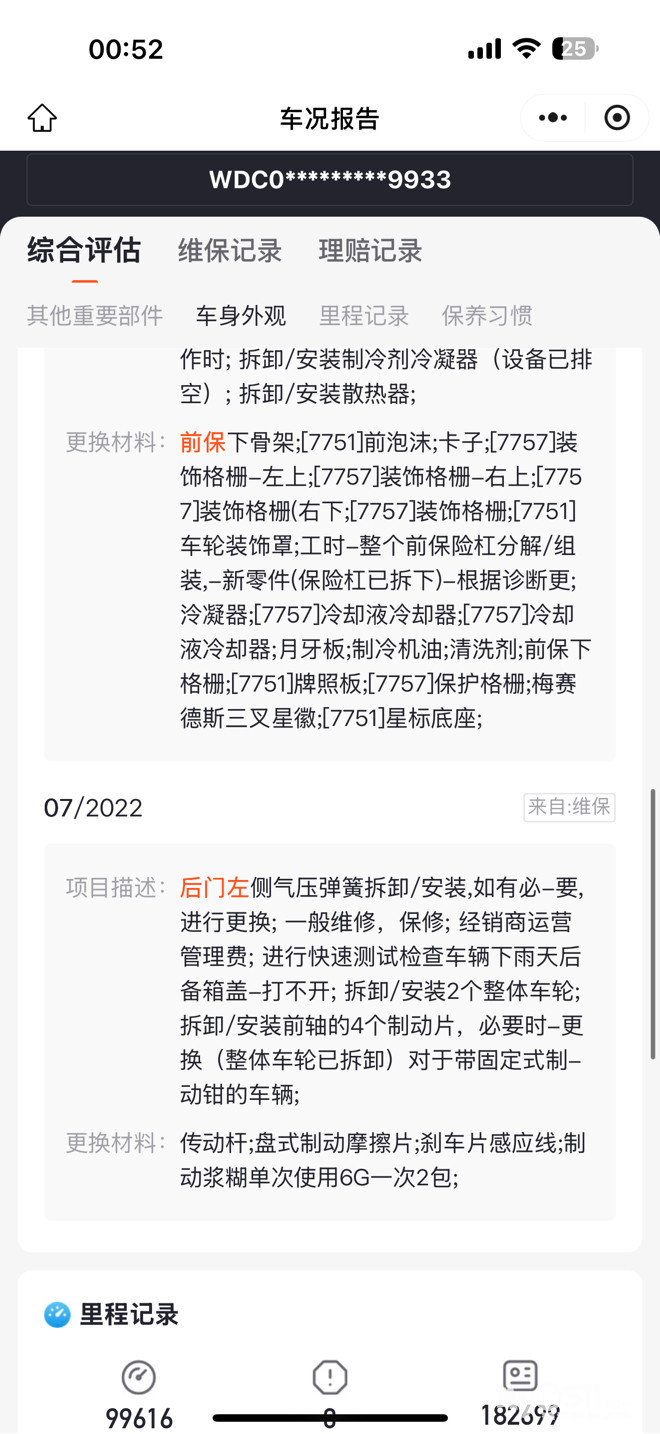
Task: Jump to 其他重要部件 section
Action: pos(95,316)
